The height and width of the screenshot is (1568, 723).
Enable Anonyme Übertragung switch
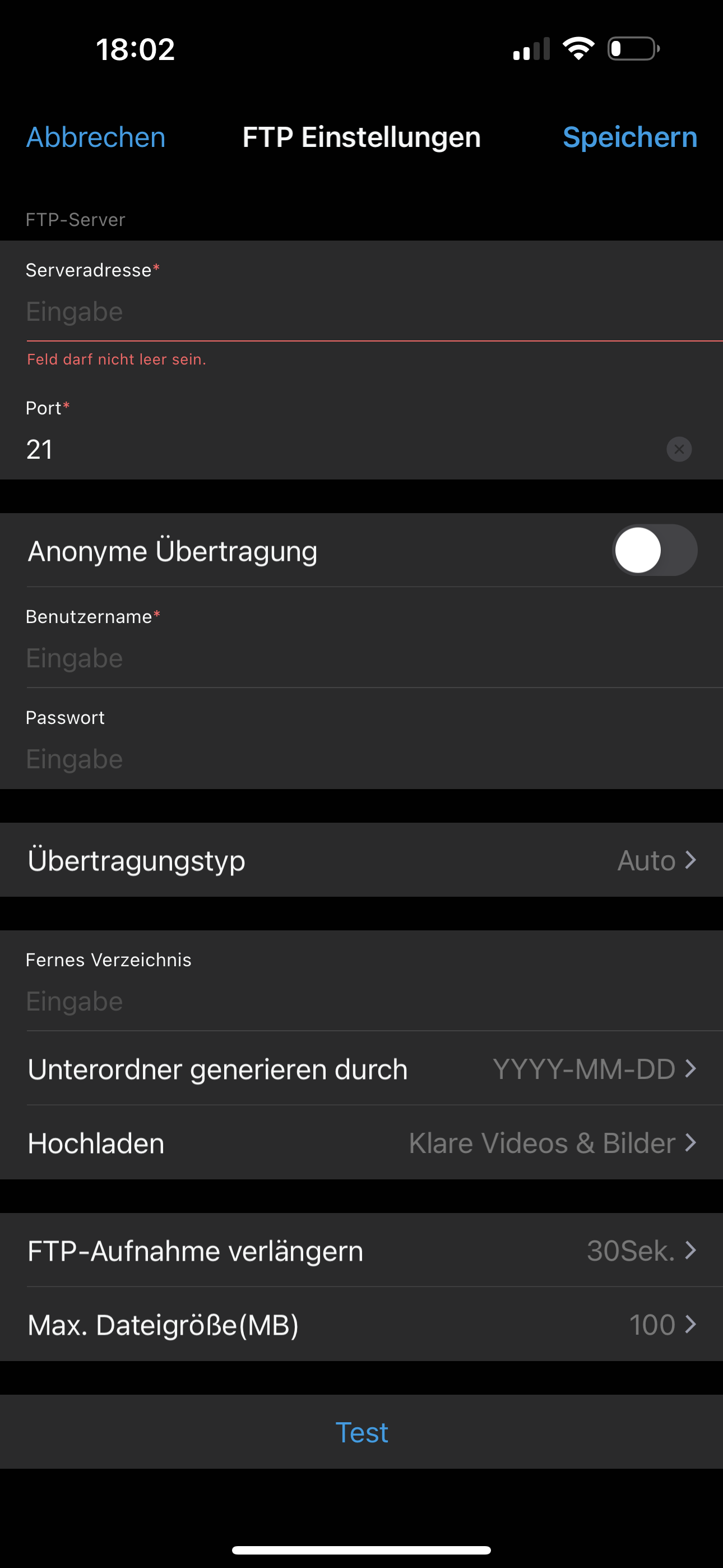tap(654, 550)
